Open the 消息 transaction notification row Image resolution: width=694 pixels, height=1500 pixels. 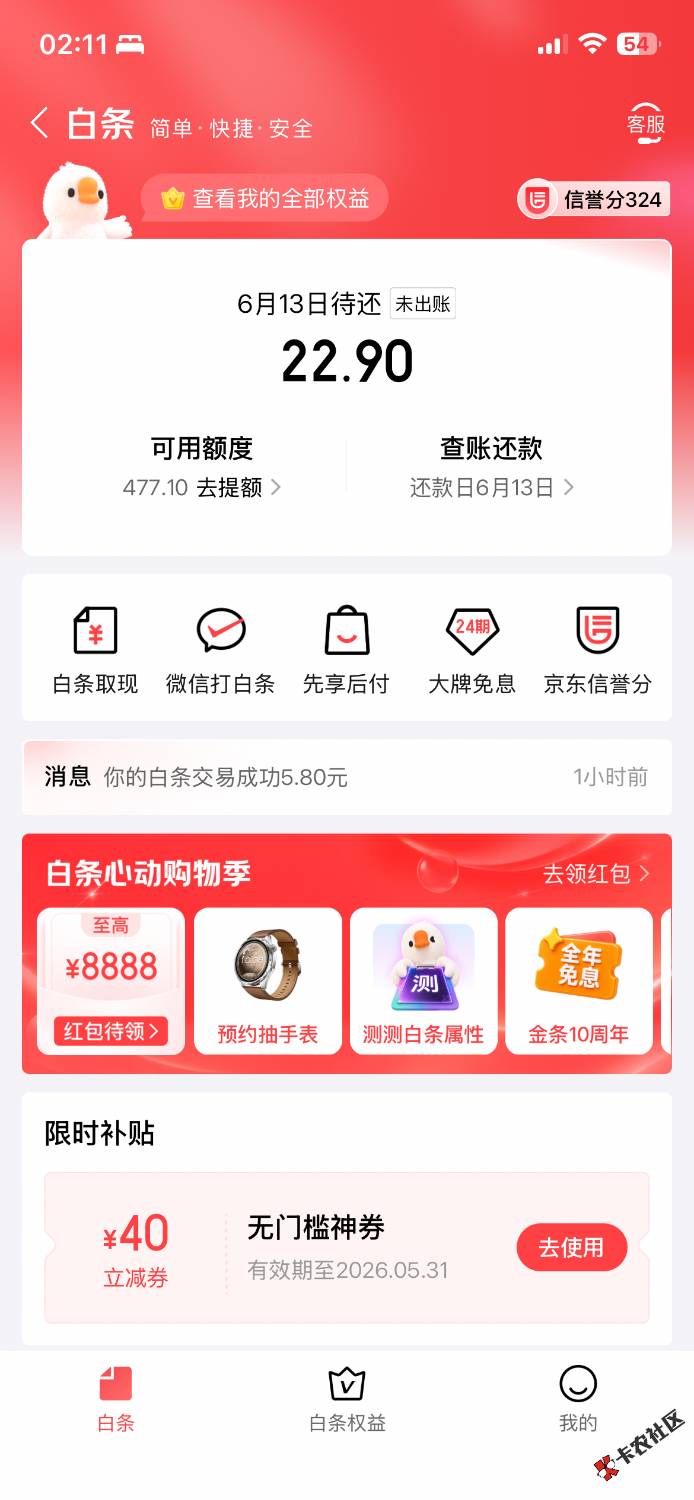[347, 777]
